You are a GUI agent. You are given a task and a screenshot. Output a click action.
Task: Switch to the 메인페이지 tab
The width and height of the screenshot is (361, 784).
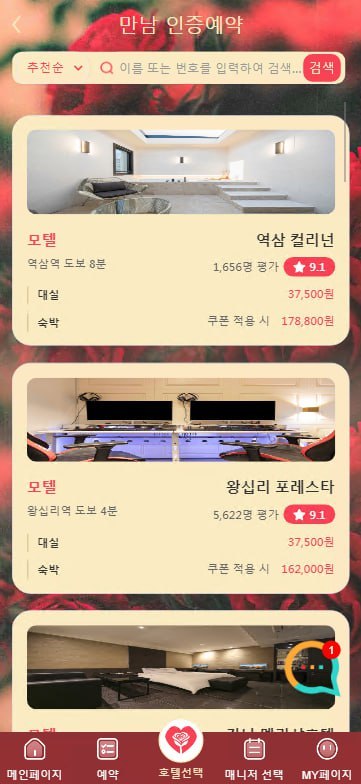coord(34,760)
